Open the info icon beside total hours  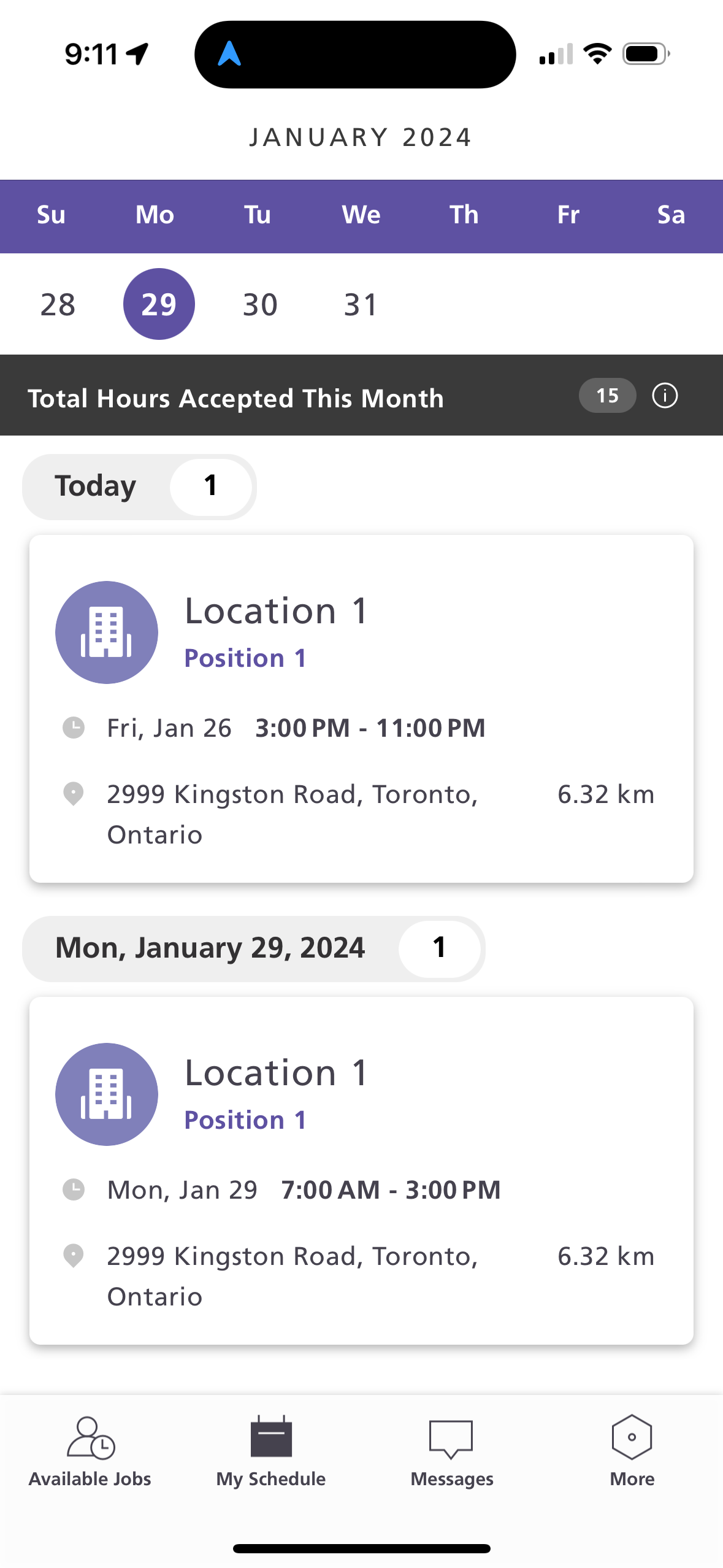coord(665,396)
